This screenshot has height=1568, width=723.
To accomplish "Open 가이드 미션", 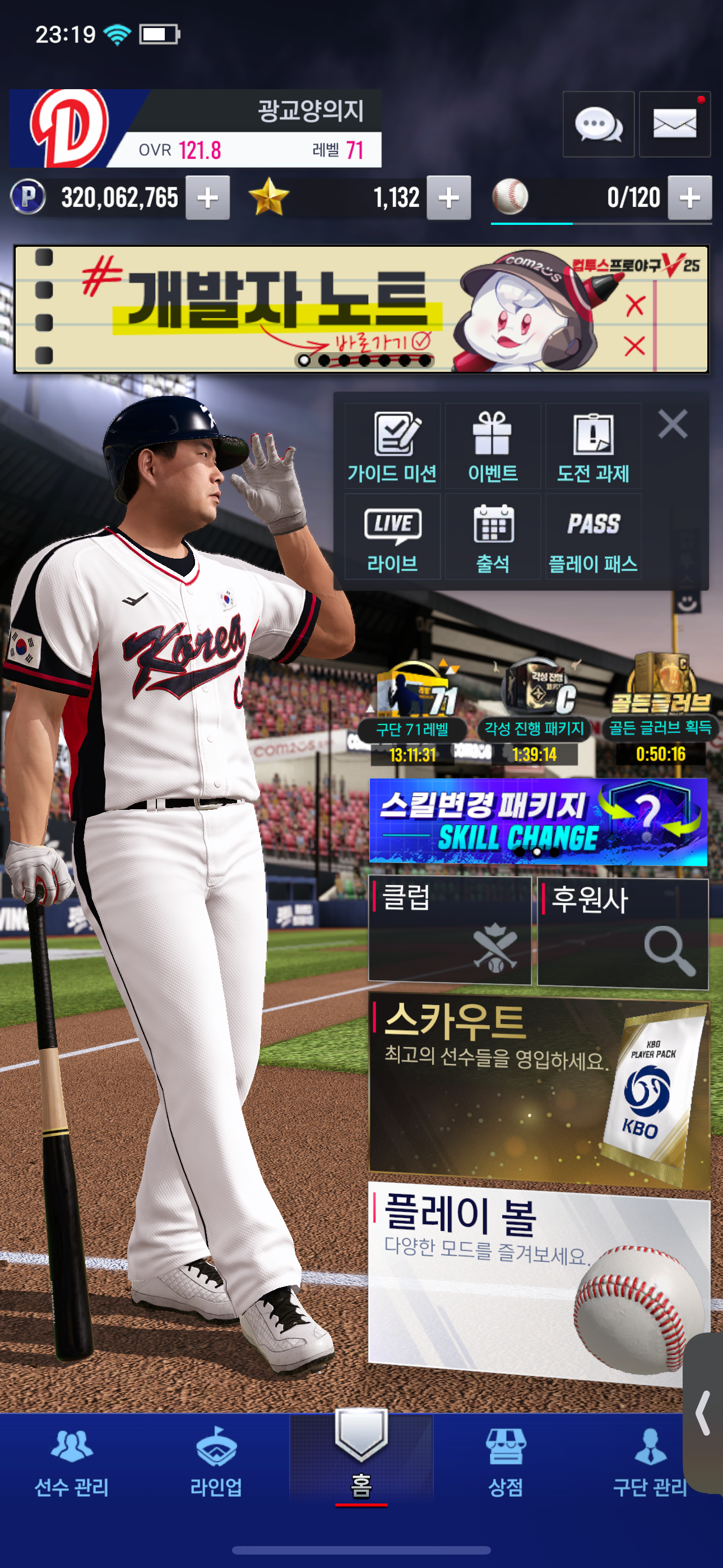I will (x=392, y=446).
